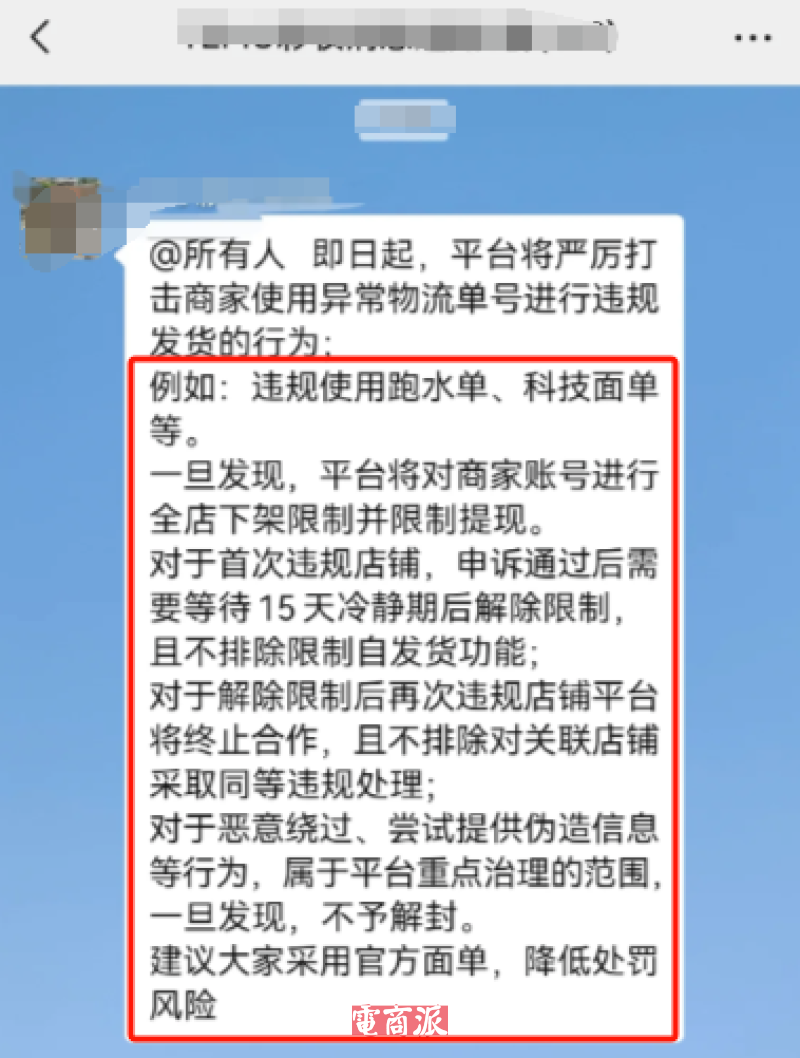Screen dimensions: 800x1058
Task: Go back to the chat list
Action: [x=40, y=38]
